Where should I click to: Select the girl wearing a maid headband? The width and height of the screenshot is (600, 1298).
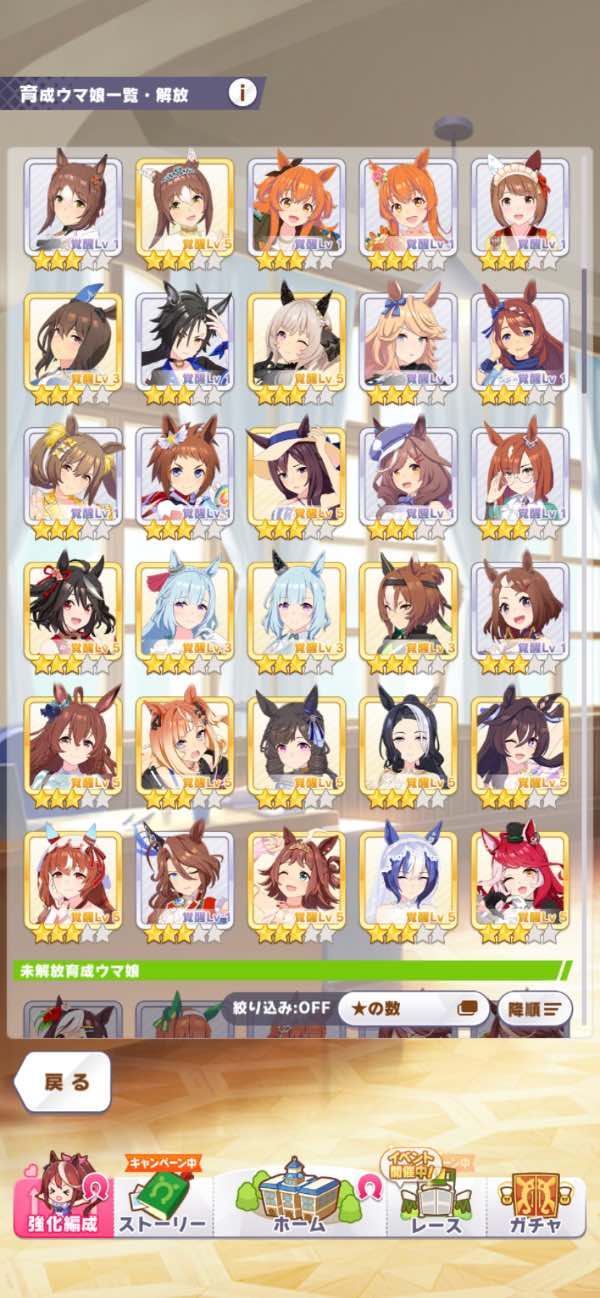(519, 208)
